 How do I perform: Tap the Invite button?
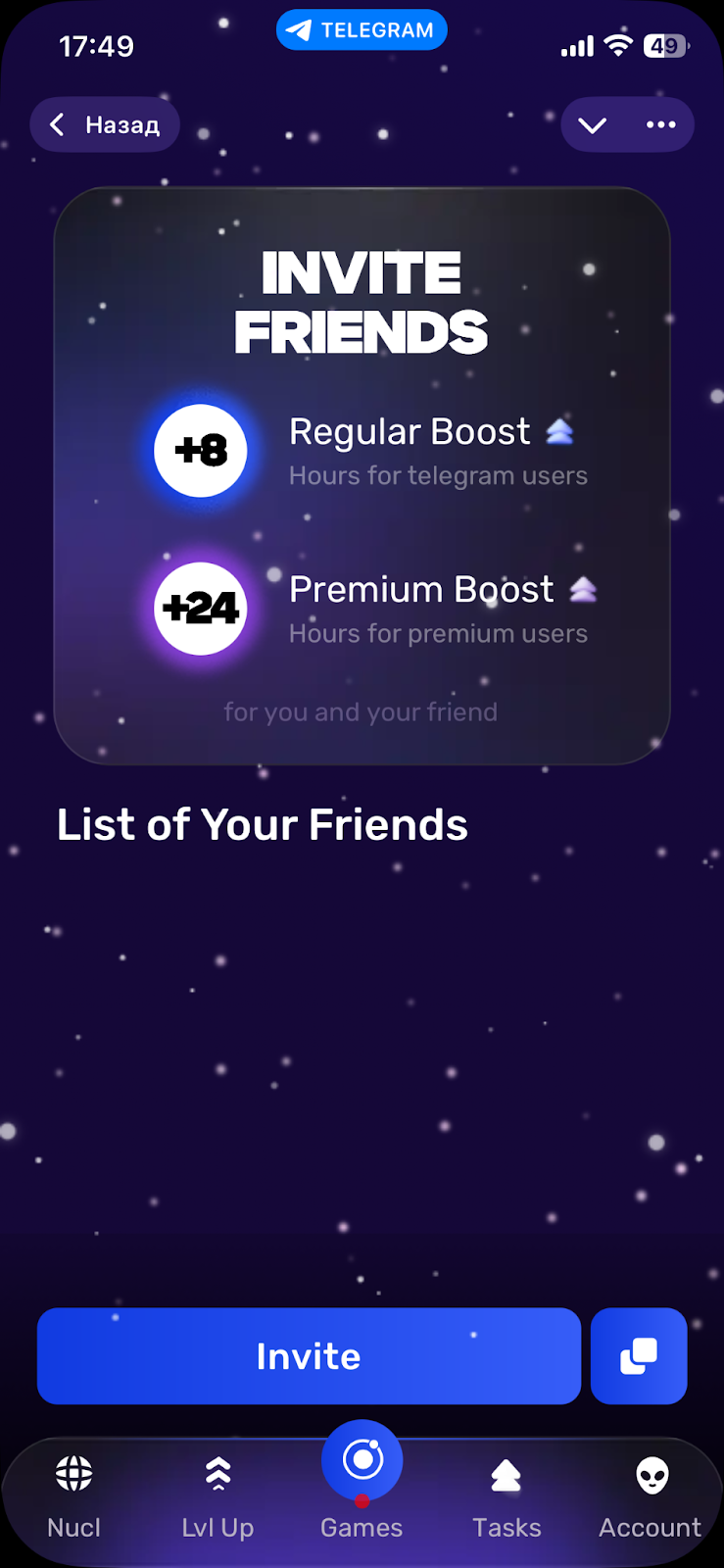coord(309,1355)
